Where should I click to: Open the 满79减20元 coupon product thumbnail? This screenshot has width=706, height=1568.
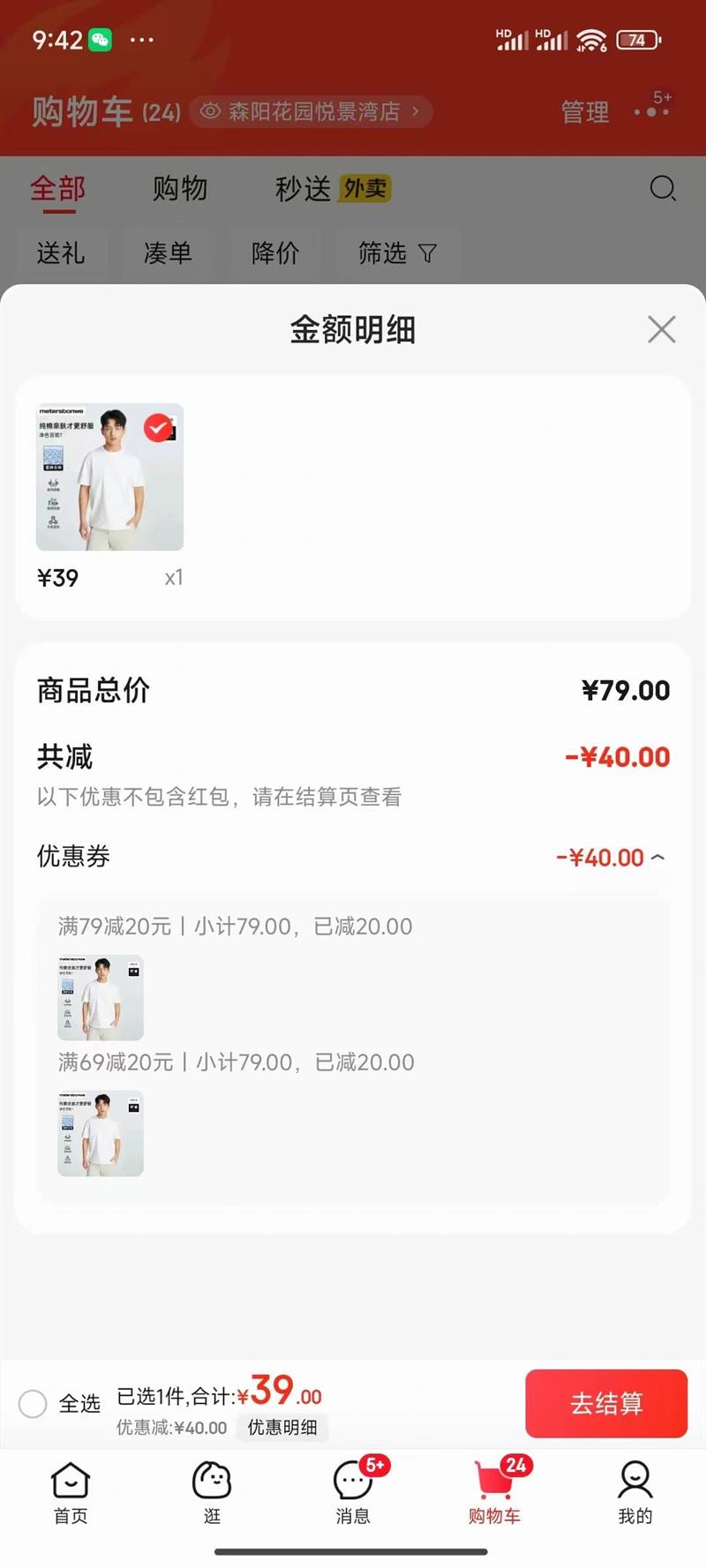click(x=101, y=997)
